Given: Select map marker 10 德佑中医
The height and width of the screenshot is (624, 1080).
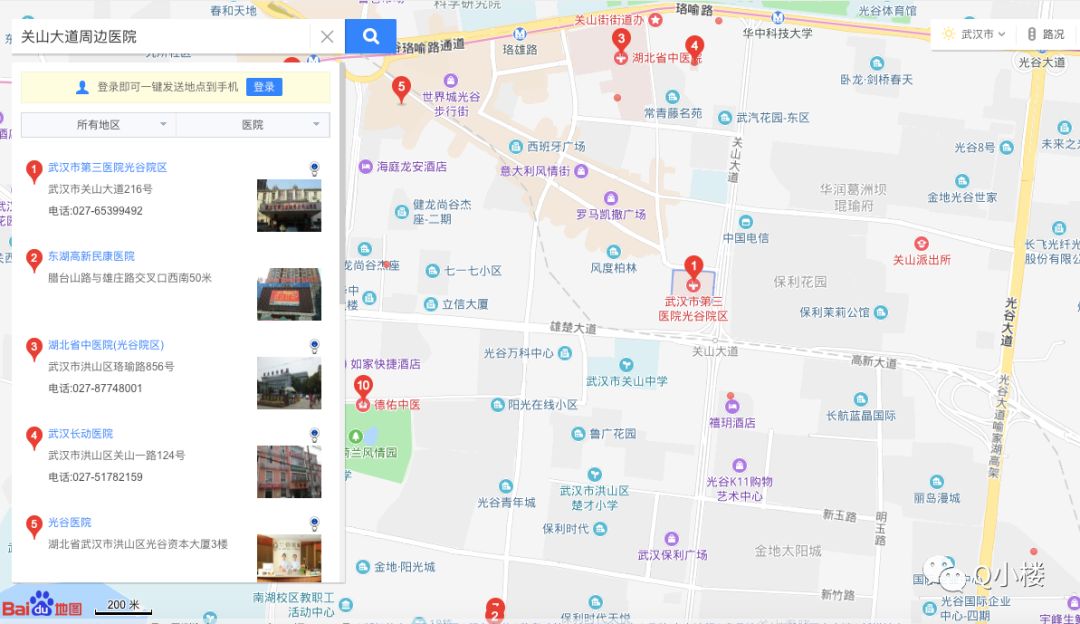Looking at the screenshot, I should 363,386.
